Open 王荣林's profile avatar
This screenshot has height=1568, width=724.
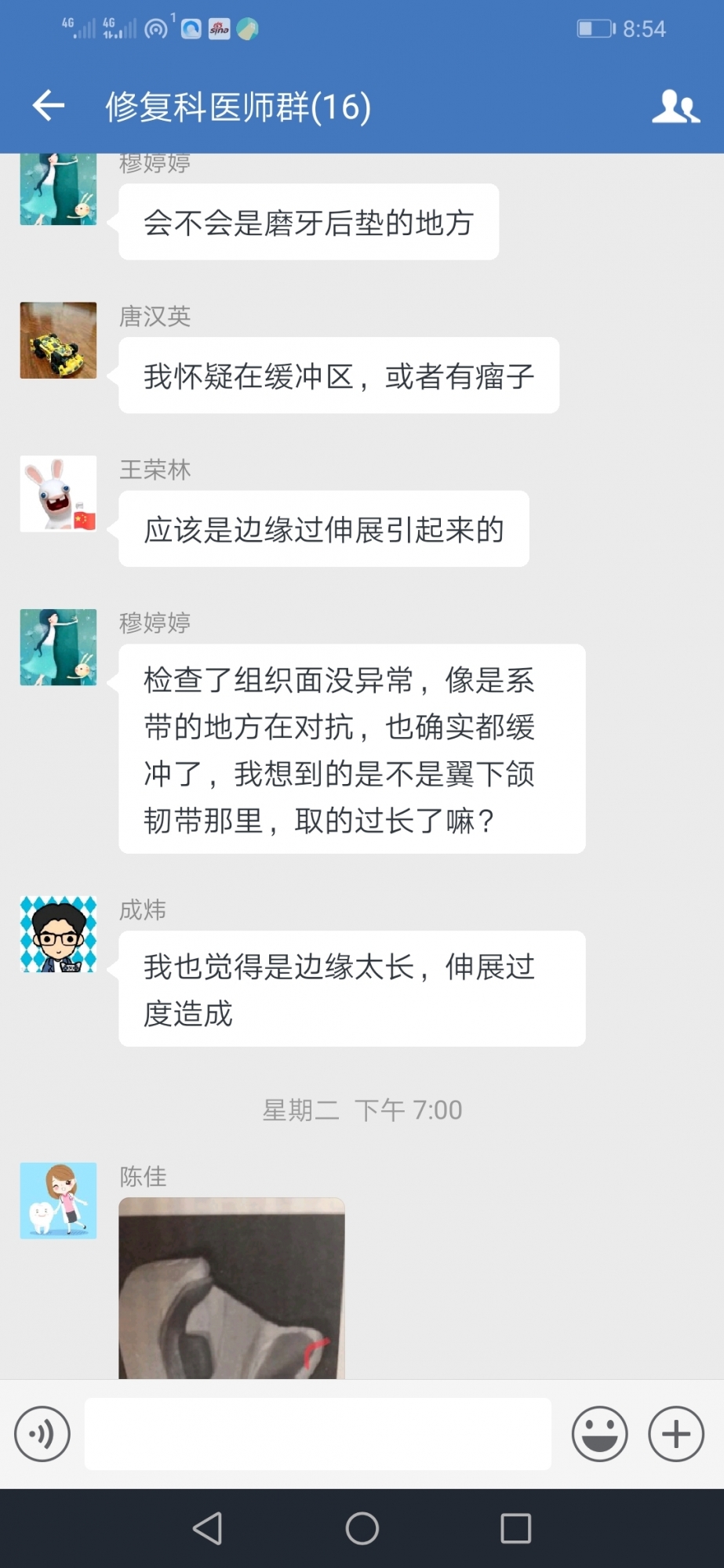58,494
